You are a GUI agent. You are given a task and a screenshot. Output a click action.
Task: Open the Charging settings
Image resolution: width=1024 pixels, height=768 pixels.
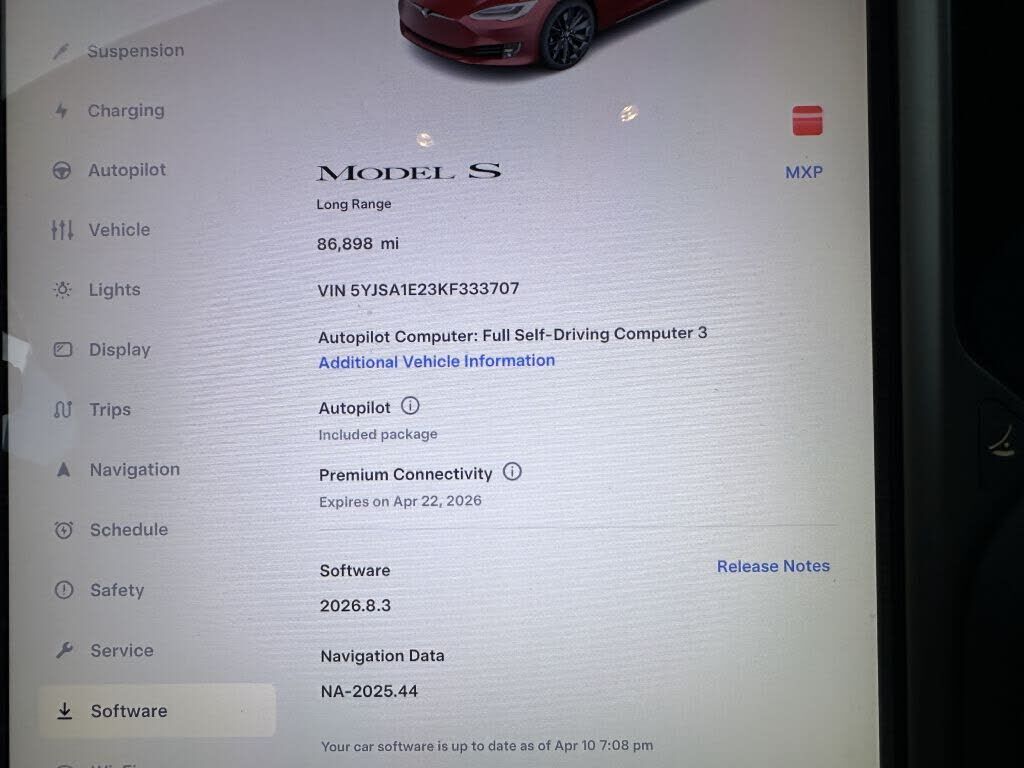tap(125, 111)
